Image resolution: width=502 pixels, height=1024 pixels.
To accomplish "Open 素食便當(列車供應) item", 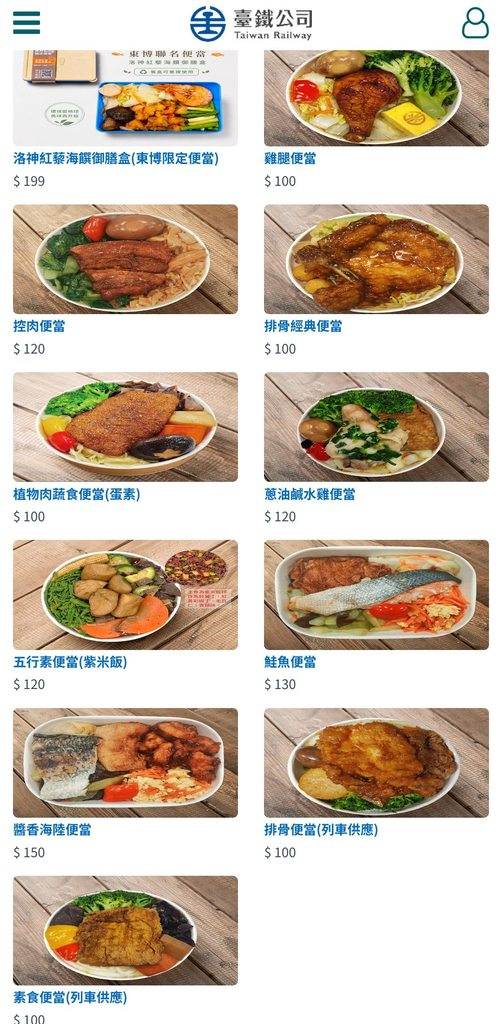I will pos(125,950).
